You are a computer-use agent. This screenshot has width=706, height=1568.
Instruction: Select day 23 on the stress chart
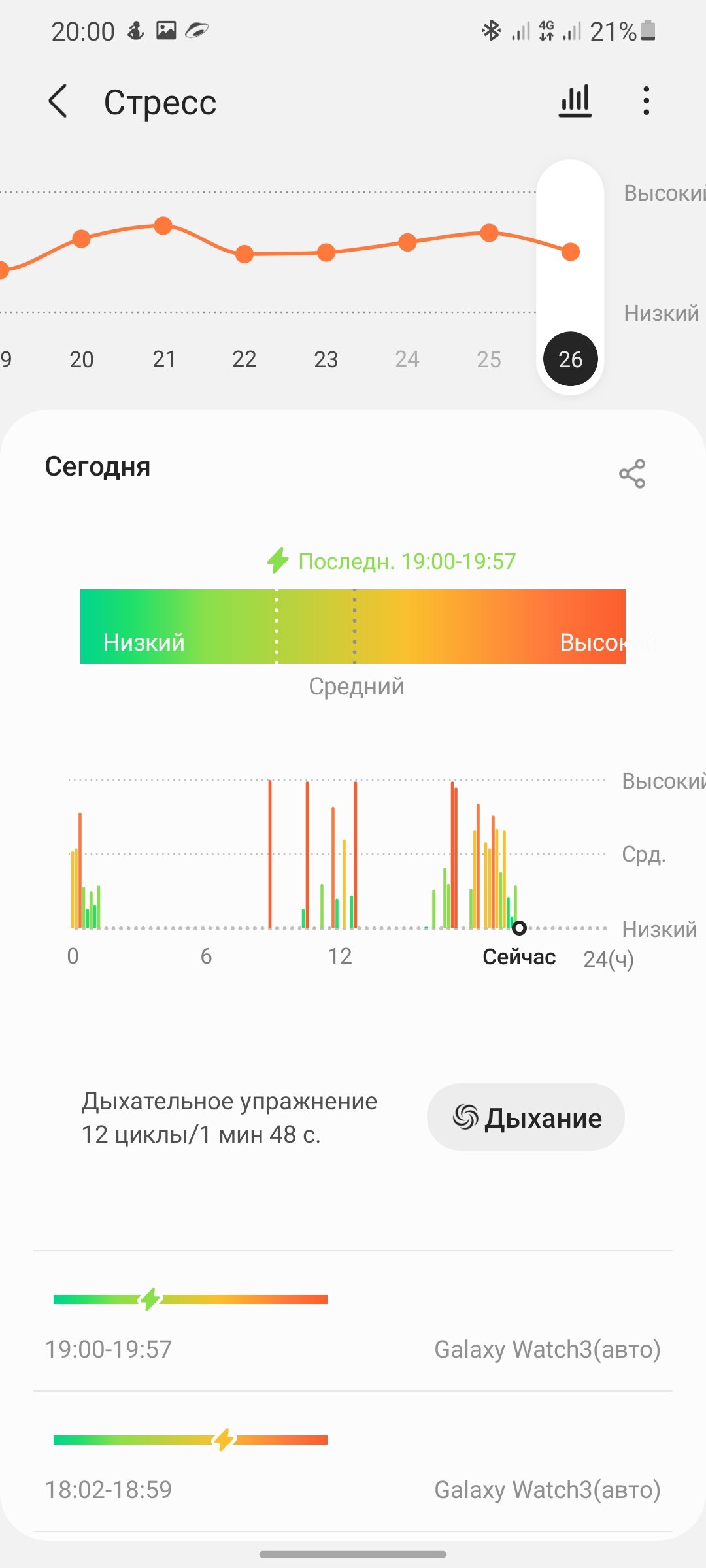point(326,359)
